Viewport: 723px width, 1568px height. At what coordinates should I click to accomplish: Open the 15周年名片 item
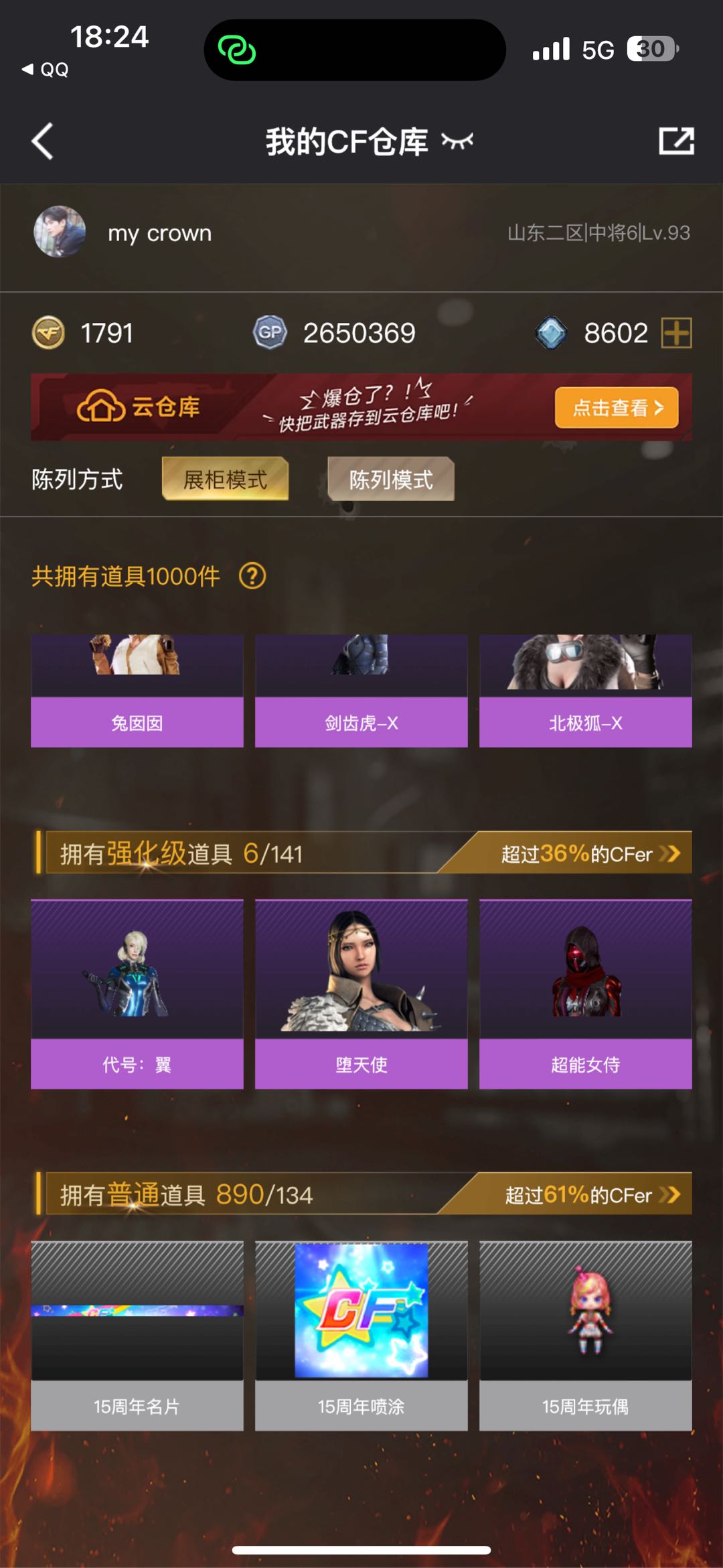point(137,1336)
